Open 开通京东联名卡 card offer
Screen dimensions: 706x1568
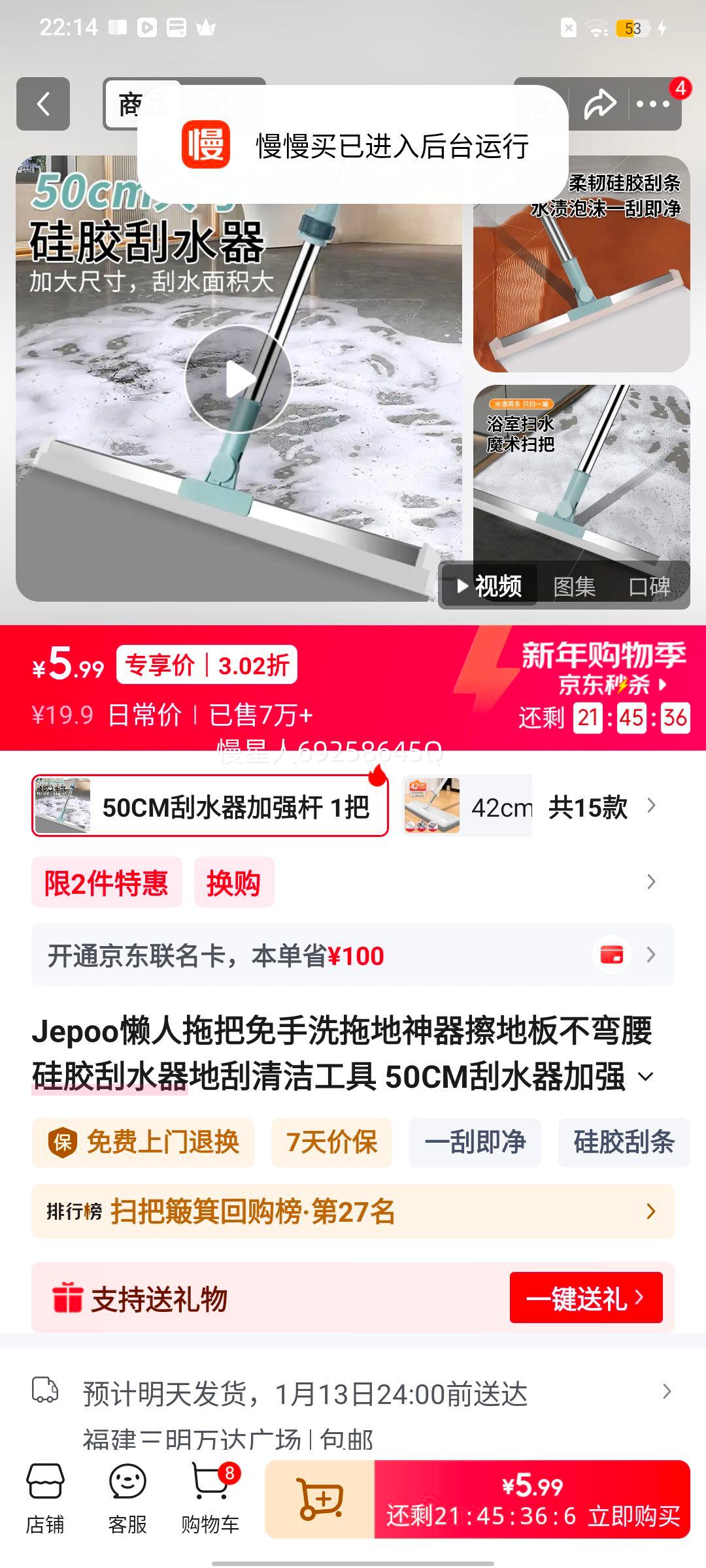point(353,955)
